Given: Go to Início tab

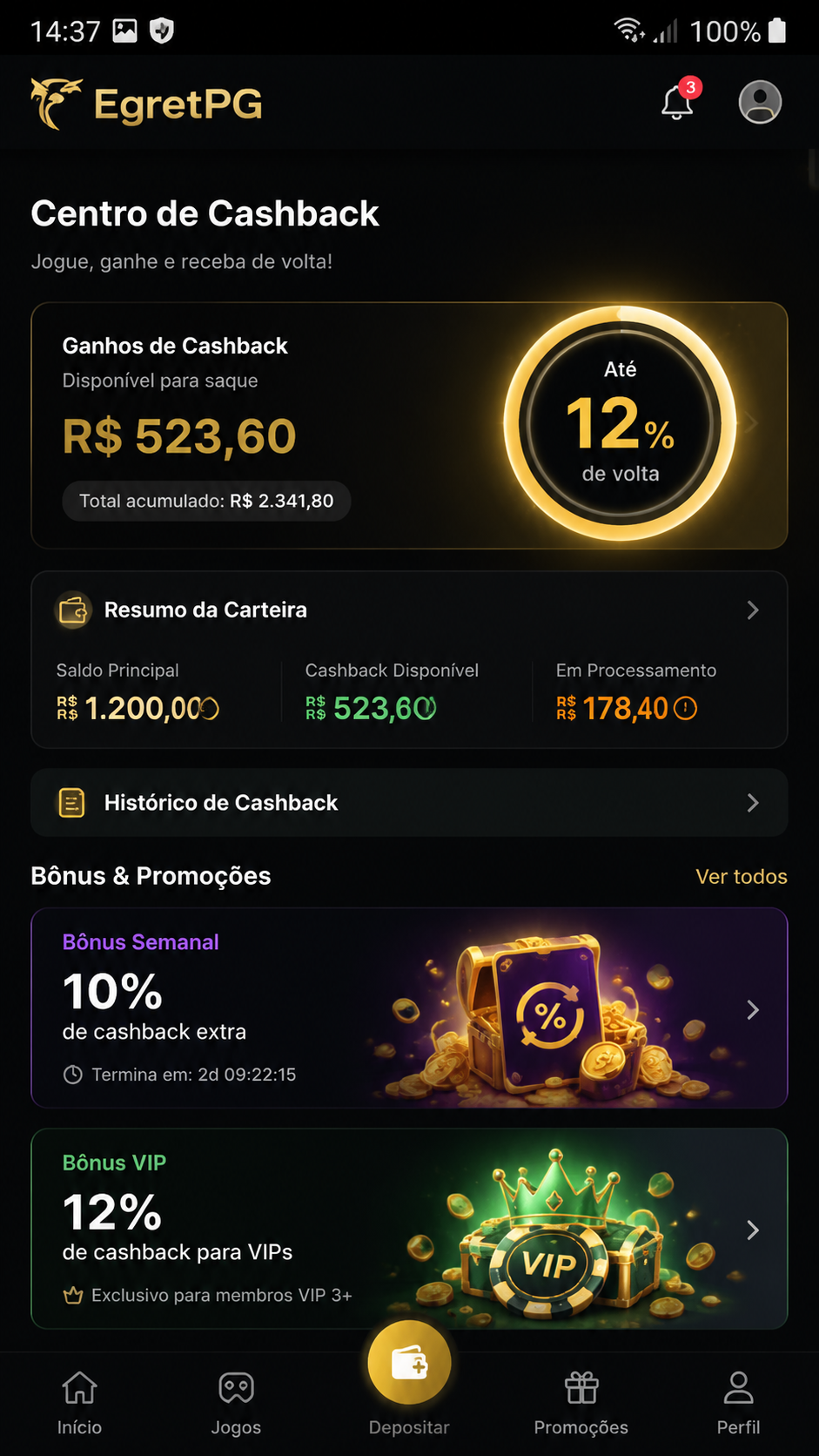Looking at the screenshot, I should [x=79, y=1403].
